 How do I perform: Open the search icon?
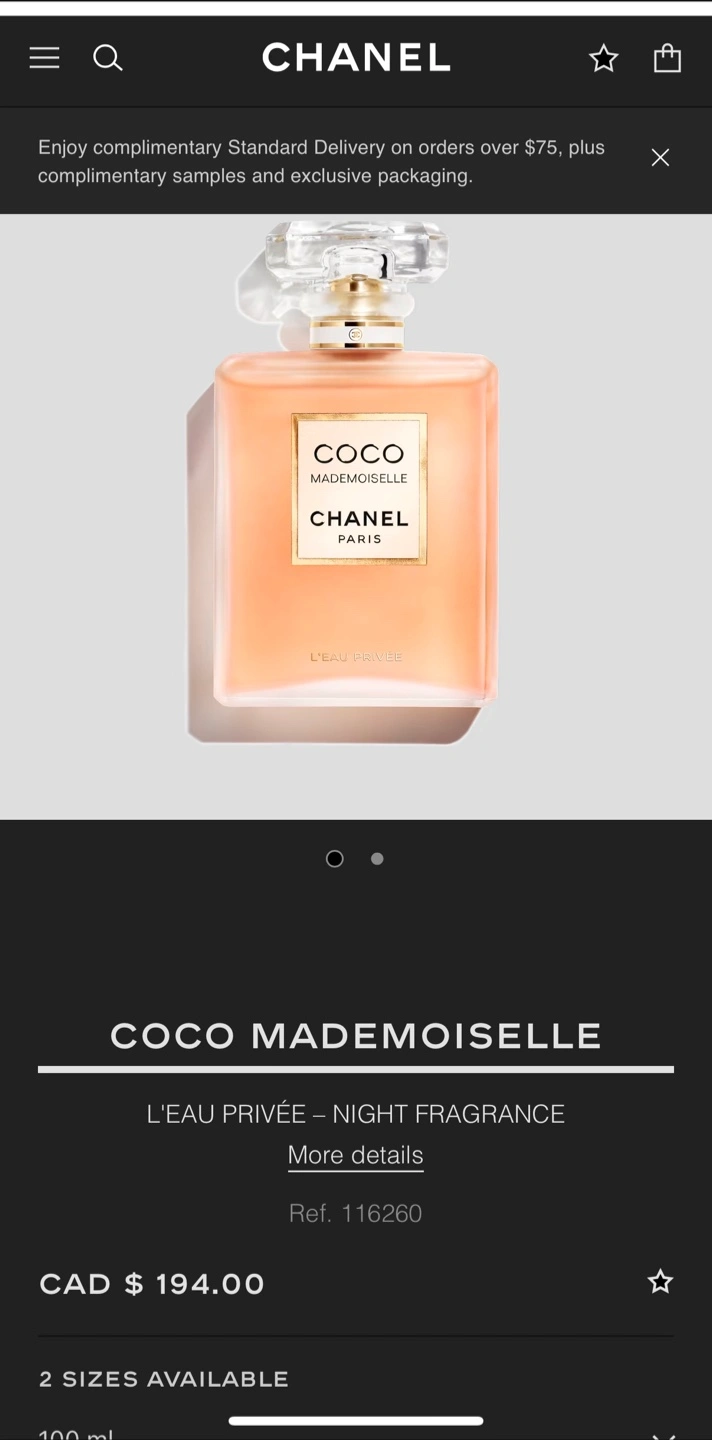pos(108,58)
